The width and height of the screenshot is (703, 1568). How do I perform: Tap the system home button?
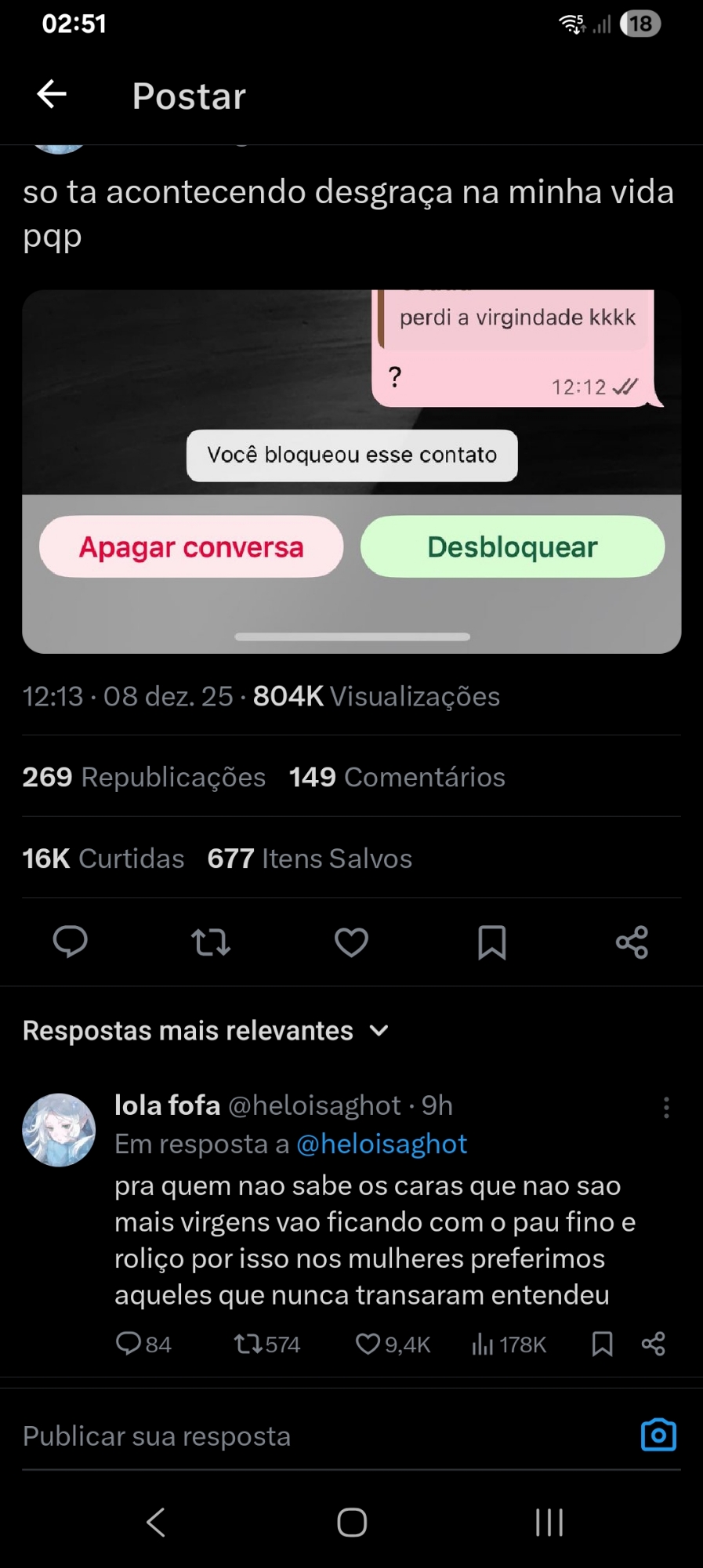pyautogui.click(x=352, y=1523)
